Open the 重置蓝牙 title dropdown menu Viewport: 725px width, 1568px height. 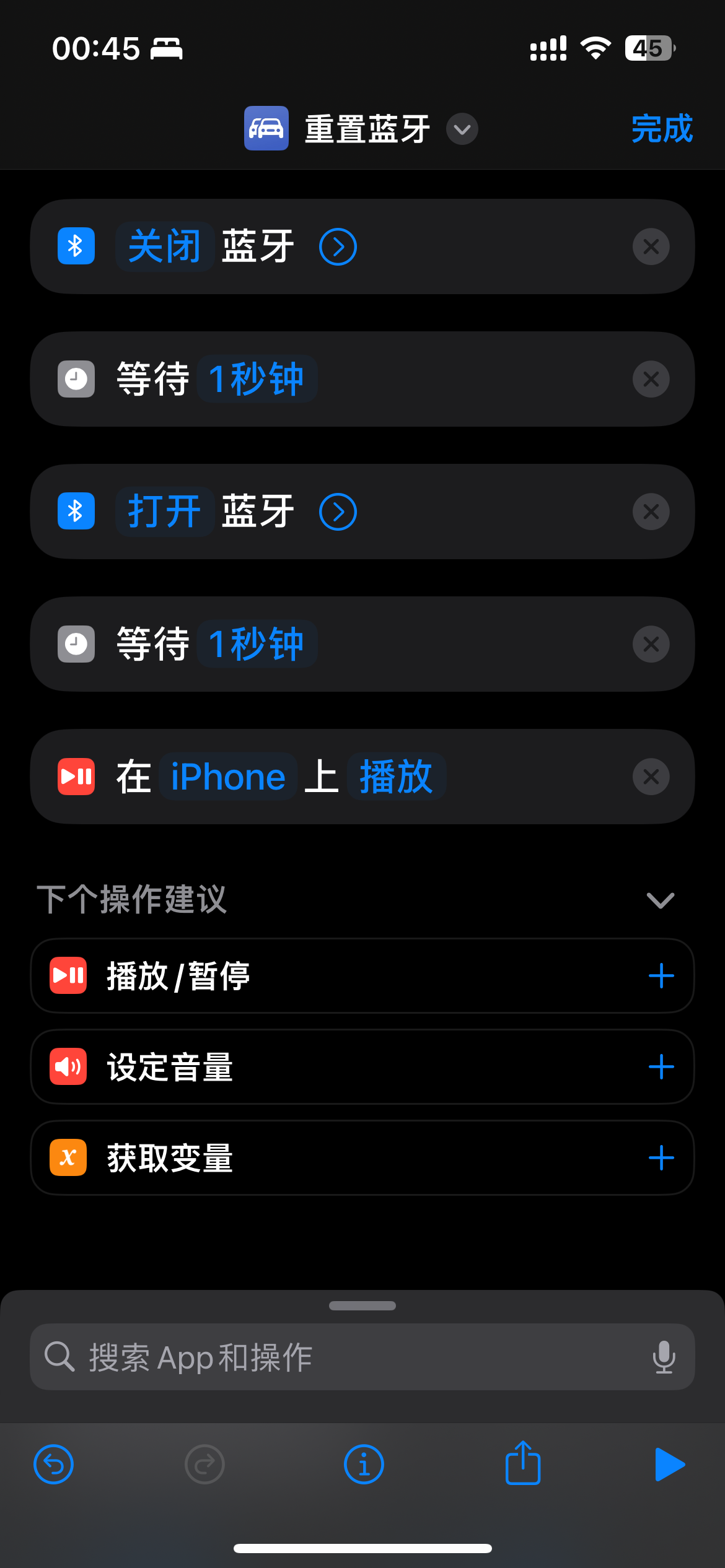pyautogui.click(x=462, y=129)
